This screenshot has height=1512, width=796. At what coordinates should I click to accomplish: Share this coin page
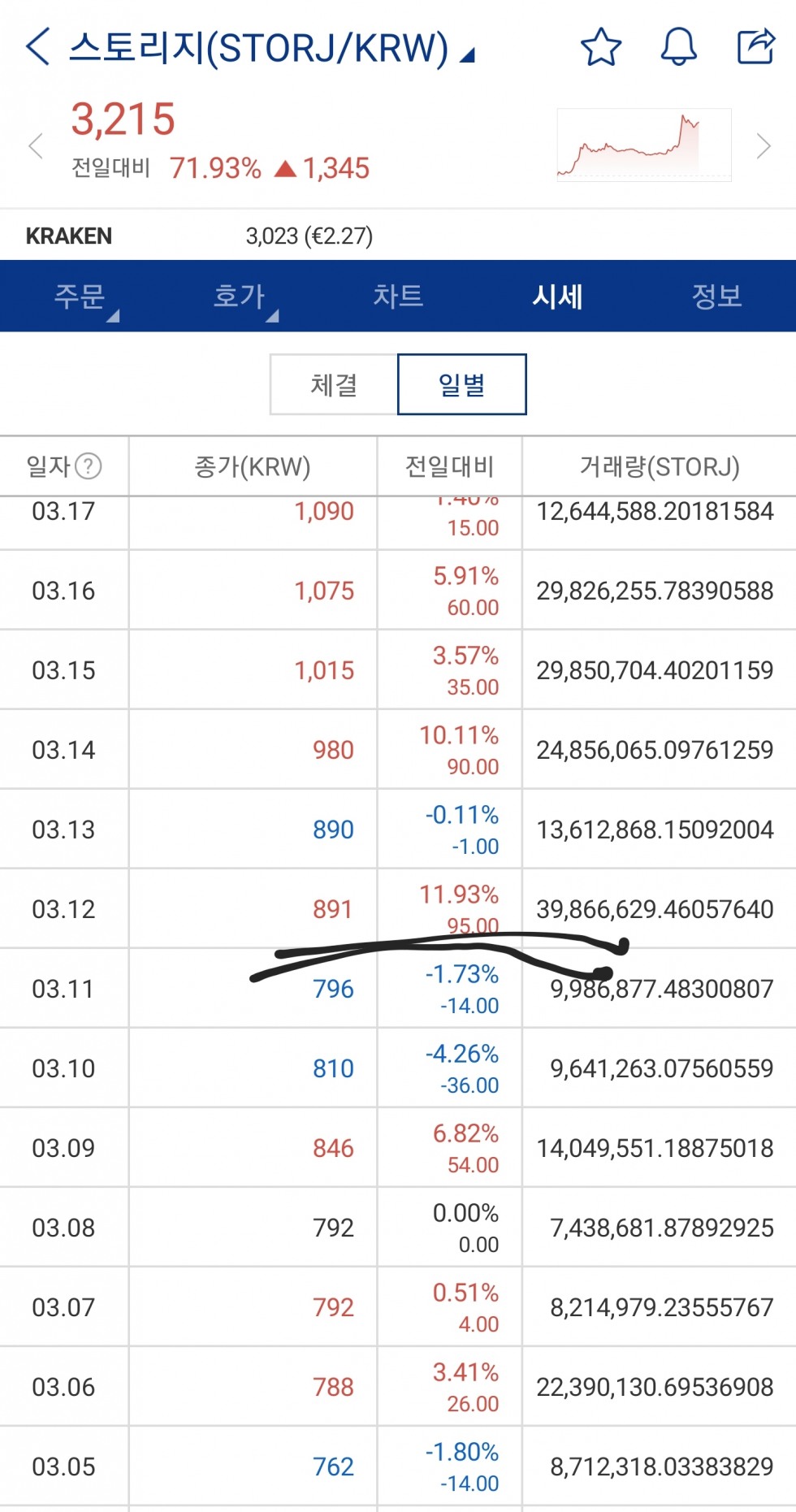pos(755,46)
